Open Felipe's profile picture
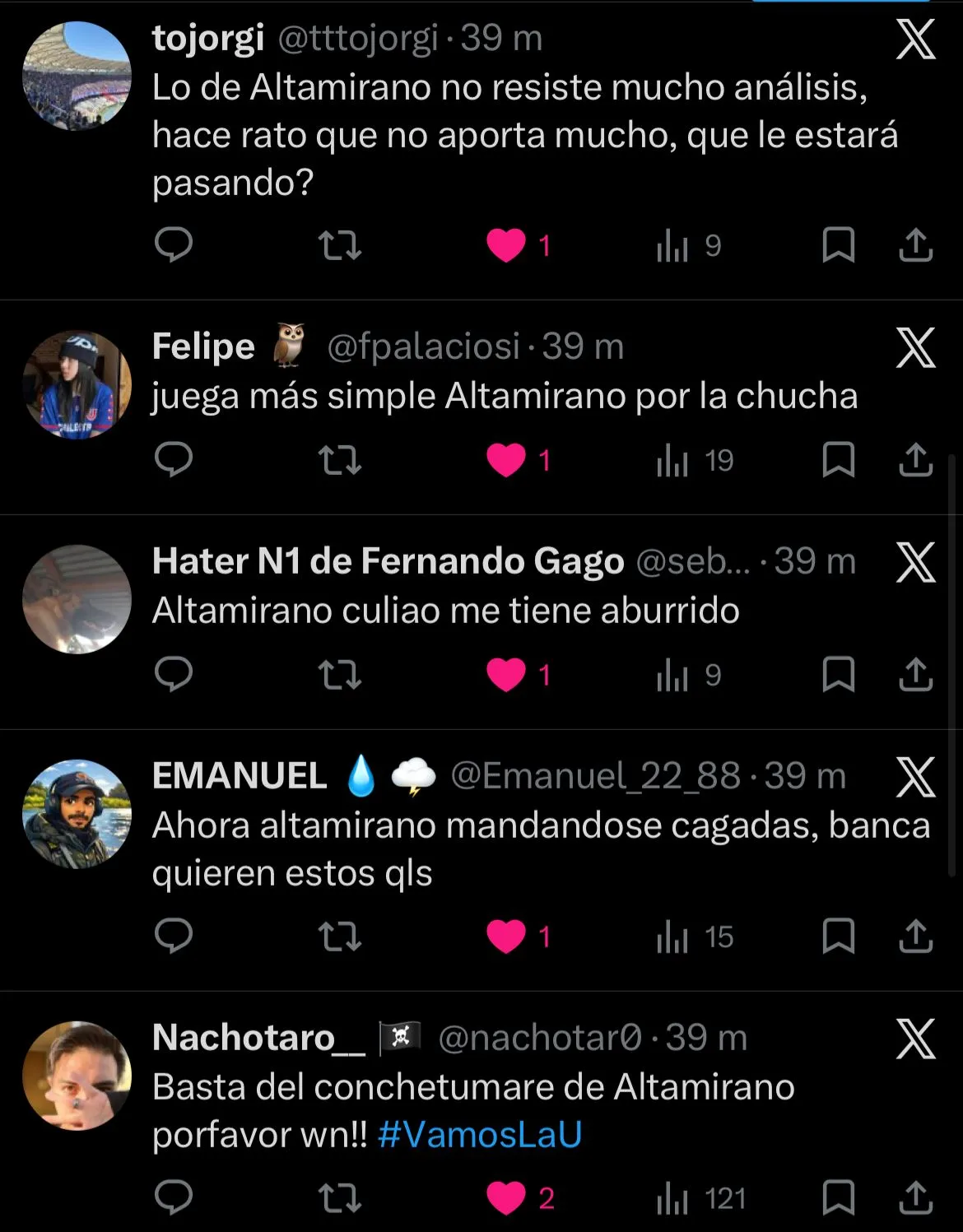The height and width of the screenshot is (1232, 963). coord(77,384)
